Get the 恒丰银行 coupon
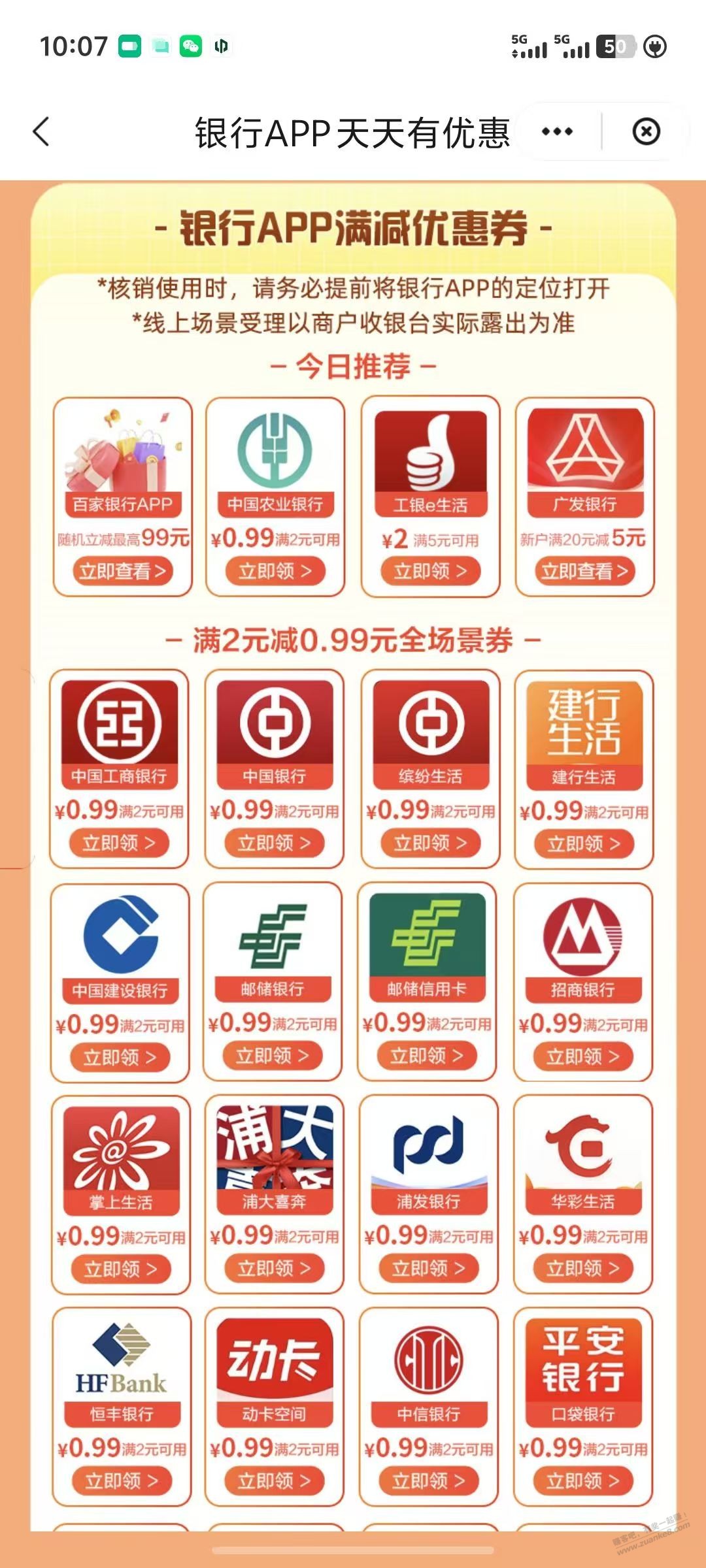This screenshot has width=706, height=1568. (122, 1480)
